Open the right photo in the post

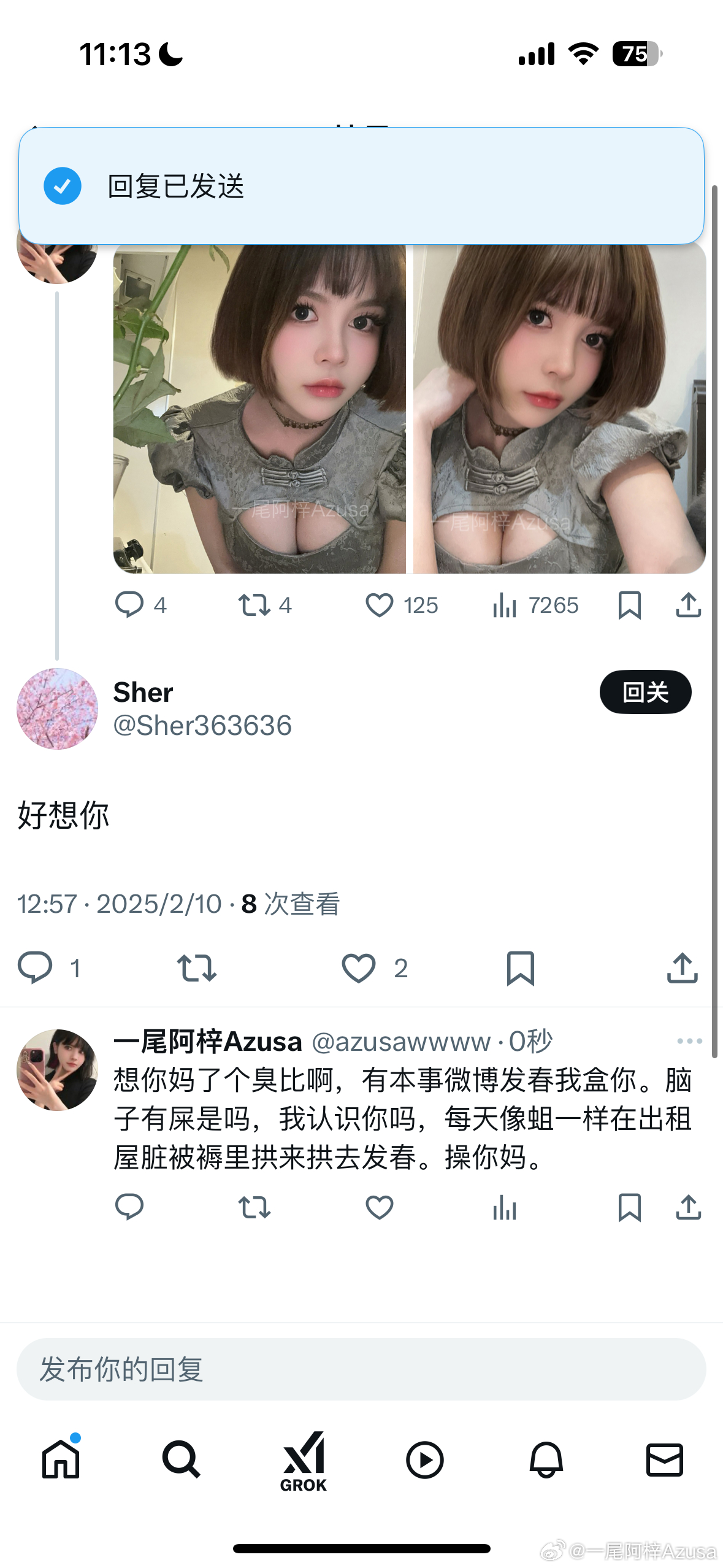click(x=559, y=409)
